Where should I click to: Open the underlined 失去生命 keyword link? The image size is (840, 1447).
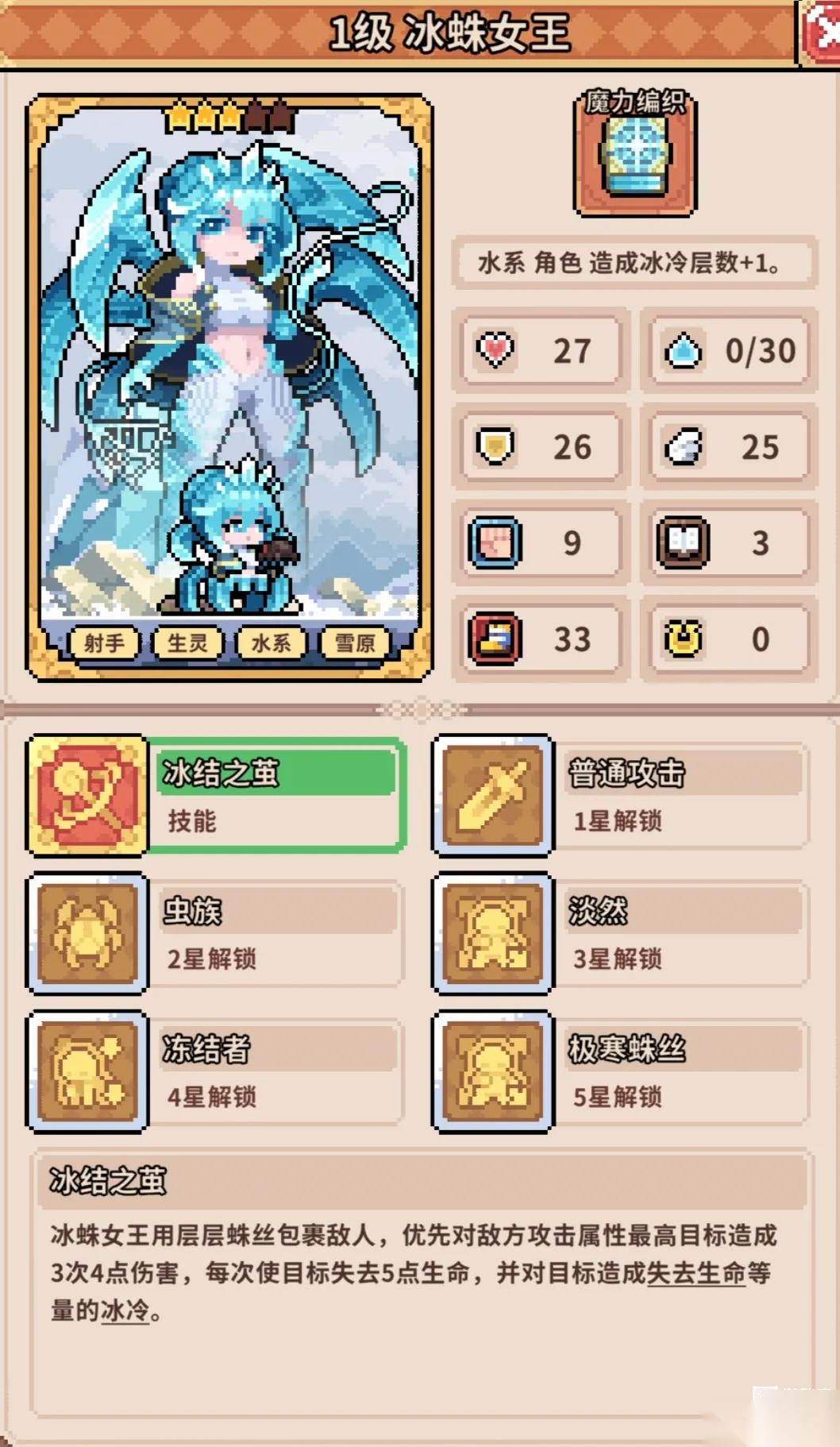click(696, 1273)
